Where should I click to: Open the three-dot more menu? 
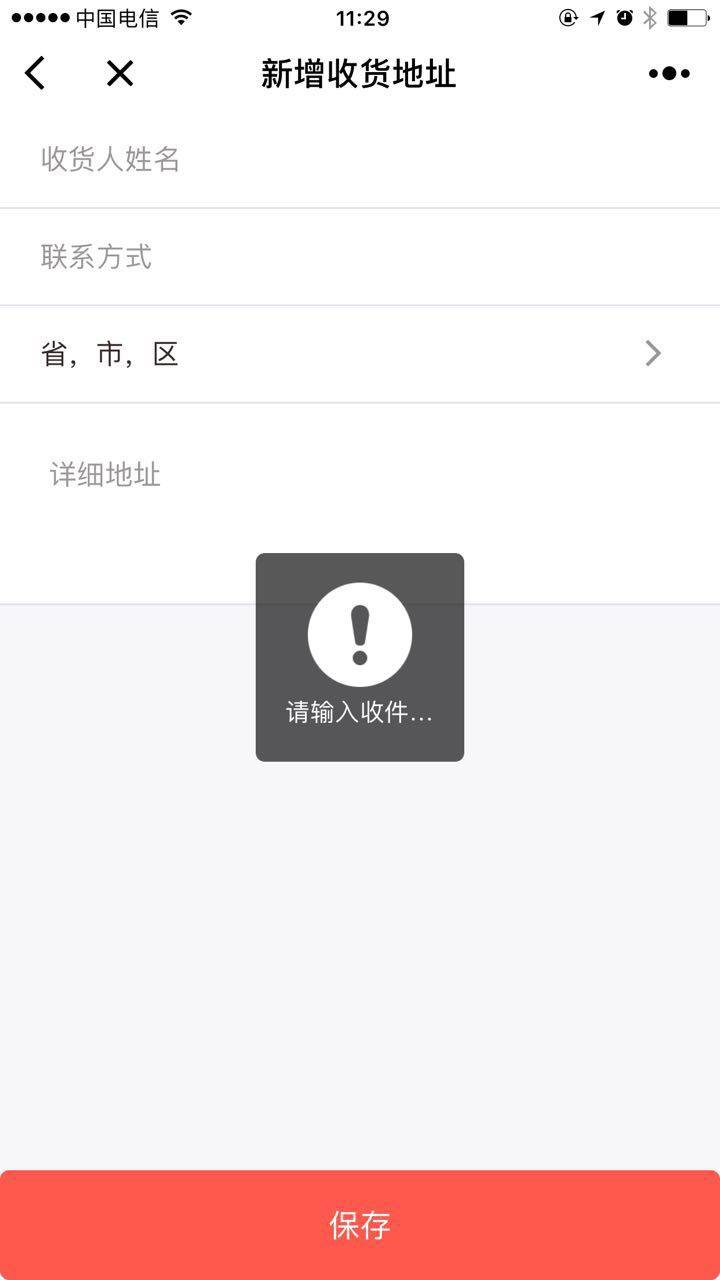tap(669, 73)
